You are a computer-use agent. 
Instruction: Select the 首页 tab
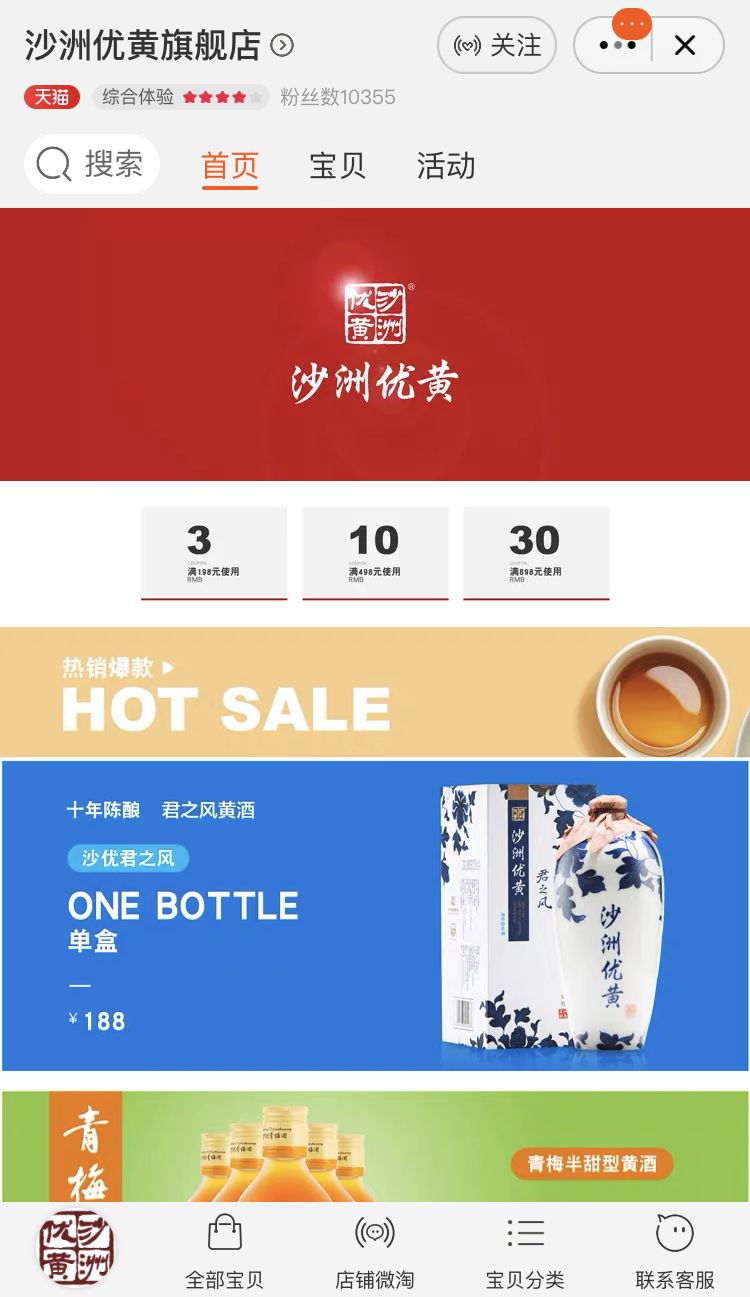(x=230, y=166)
